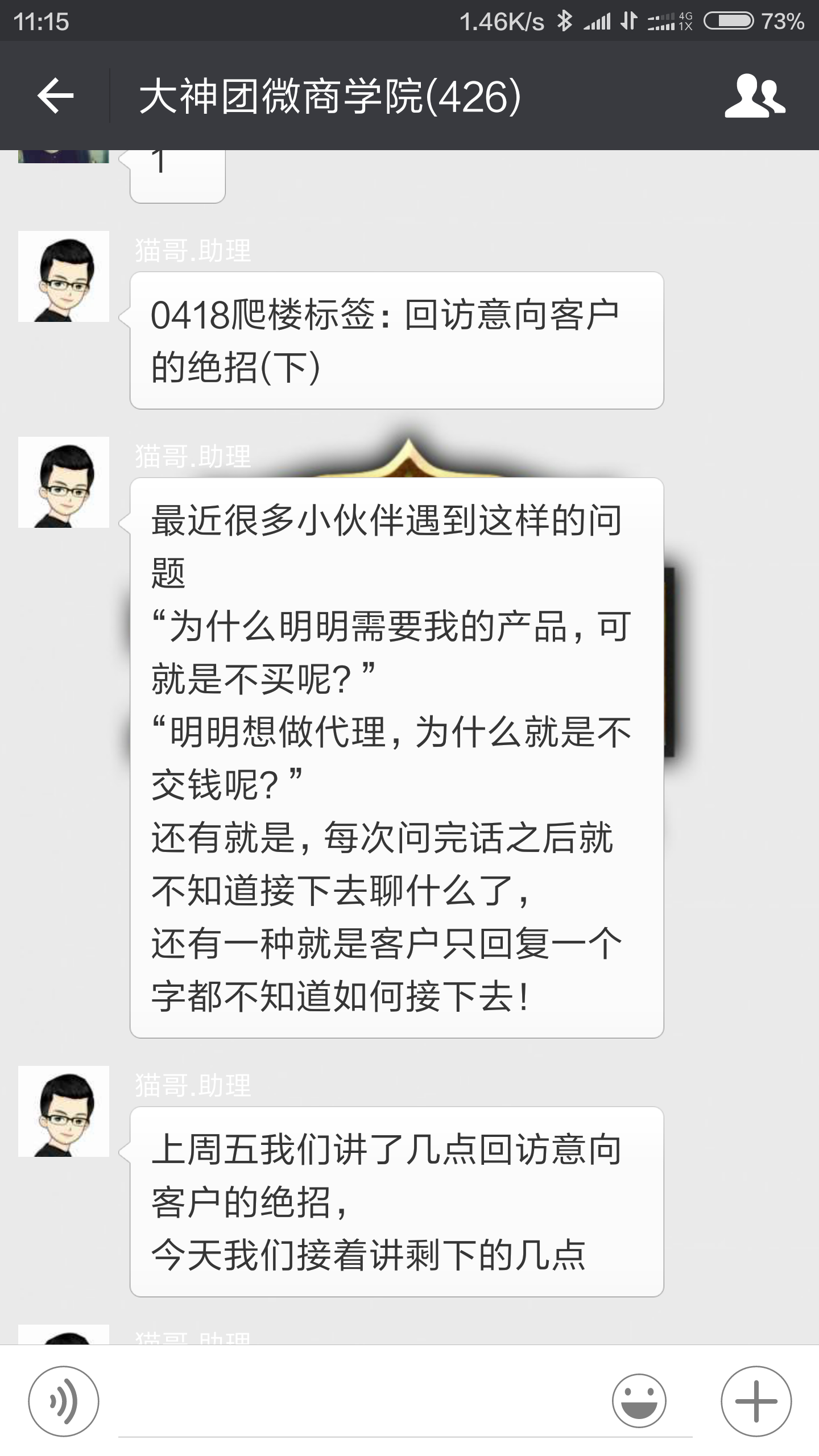Open avatar beside the 上周五我们讲了 message

coord(64,1111)
